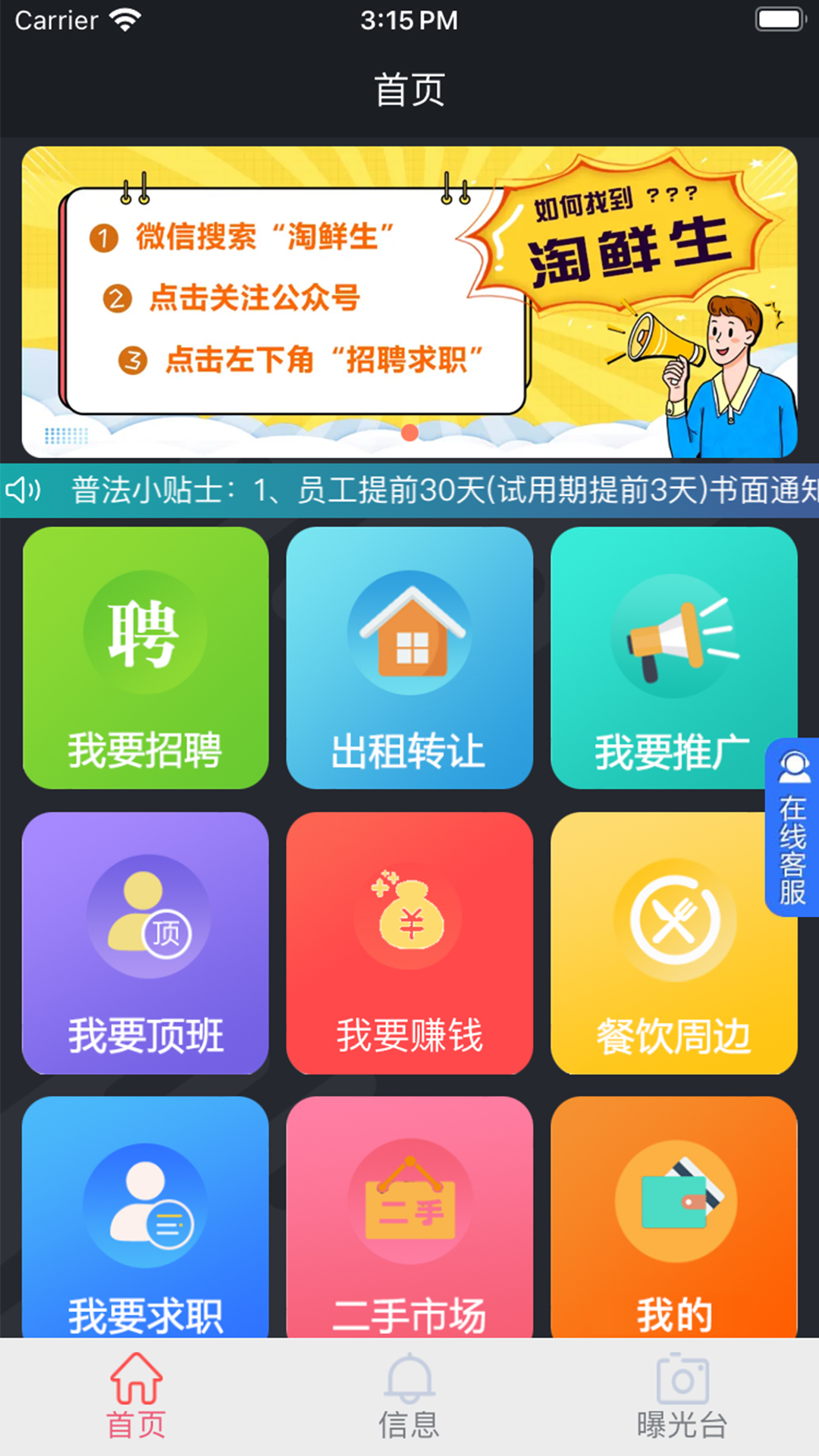Open the 我要招聘 recruitment tile
The image size is (819, 1456).
(146, 657)
